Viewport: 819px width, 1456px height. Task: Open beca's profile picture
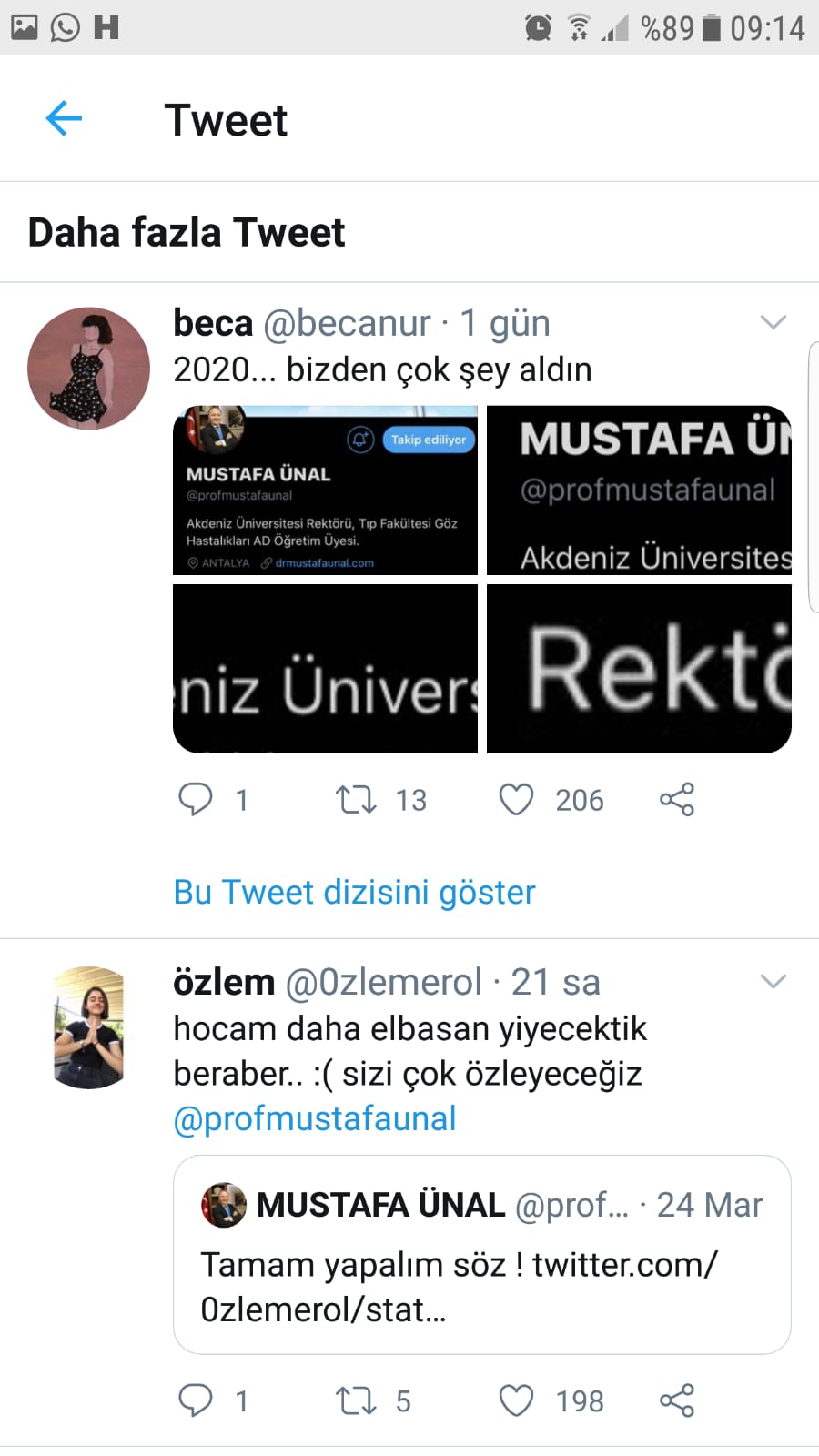88,369
